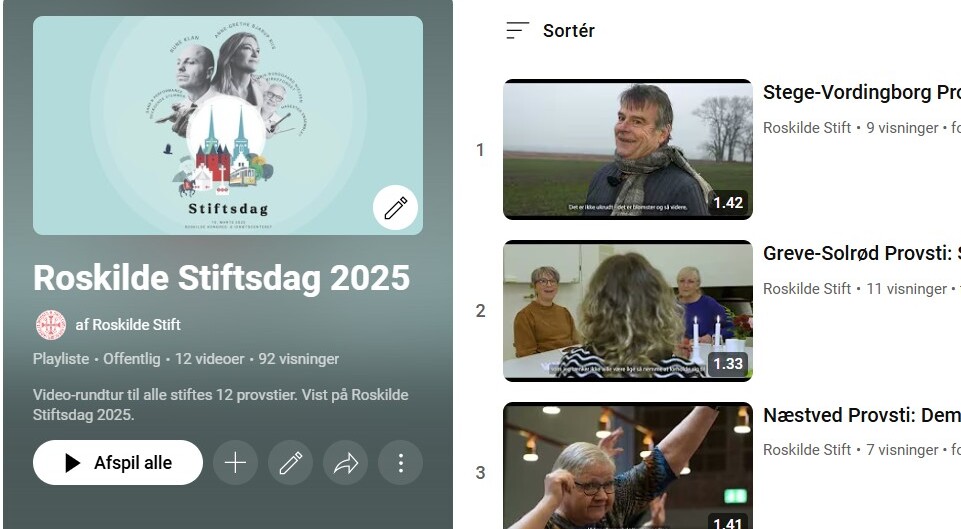Play the Stege-Vordingborg Provsti video
The width and height of the screenshot is (961, 529).
click(627, 150)
